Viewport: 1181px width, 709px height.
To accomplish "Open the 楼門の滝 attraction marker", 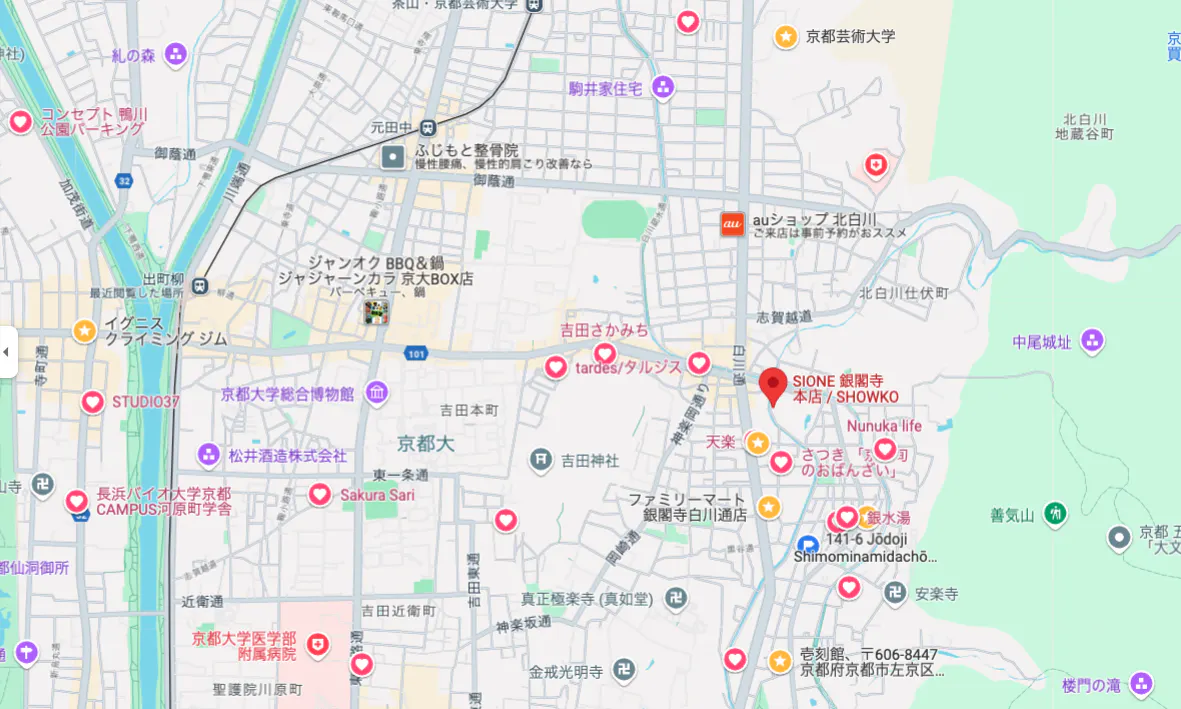I will 1141,684.
